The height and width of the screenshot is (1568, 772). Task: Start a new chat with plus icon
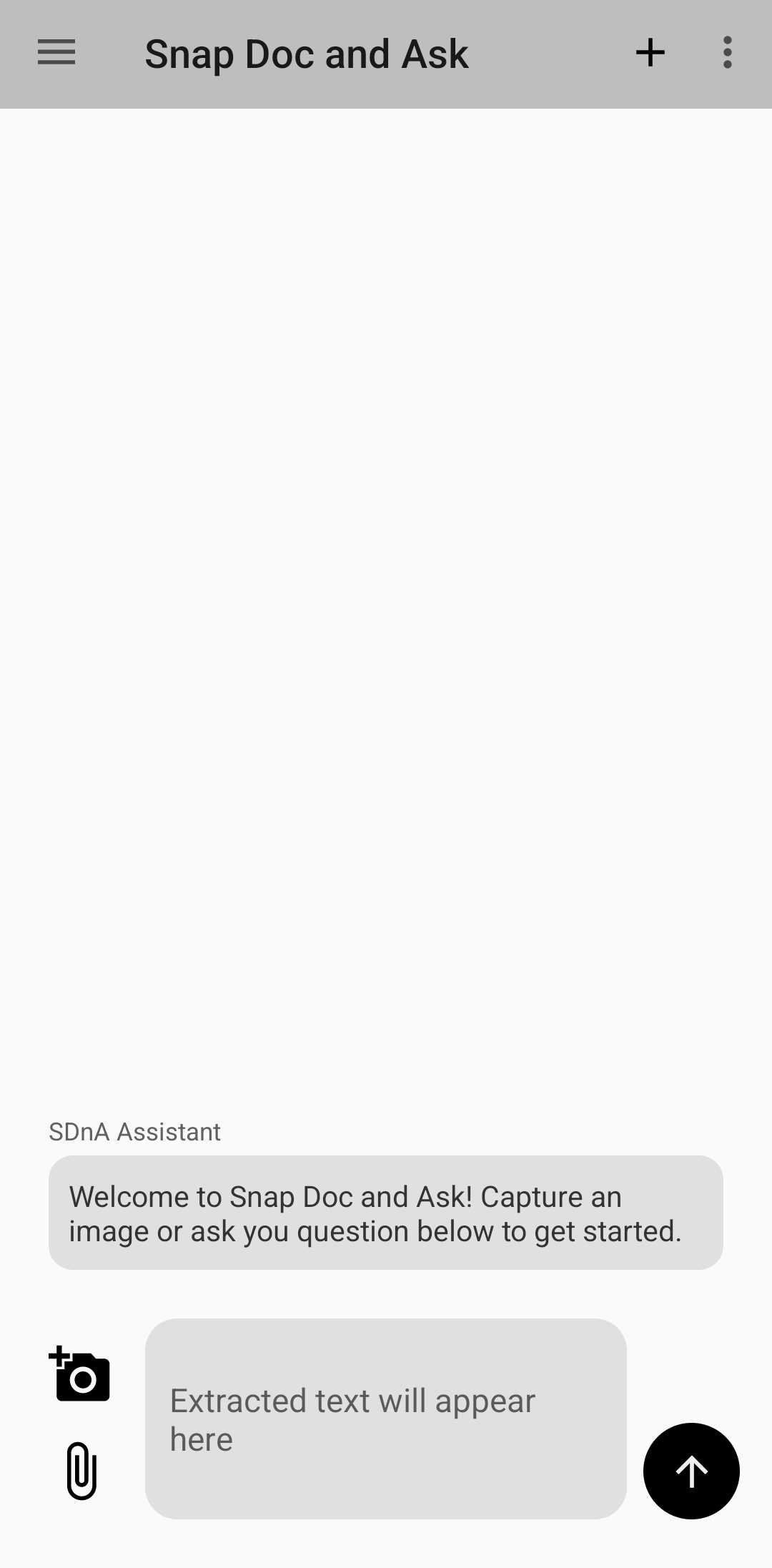pyautogui.click(x=650, y=53)
